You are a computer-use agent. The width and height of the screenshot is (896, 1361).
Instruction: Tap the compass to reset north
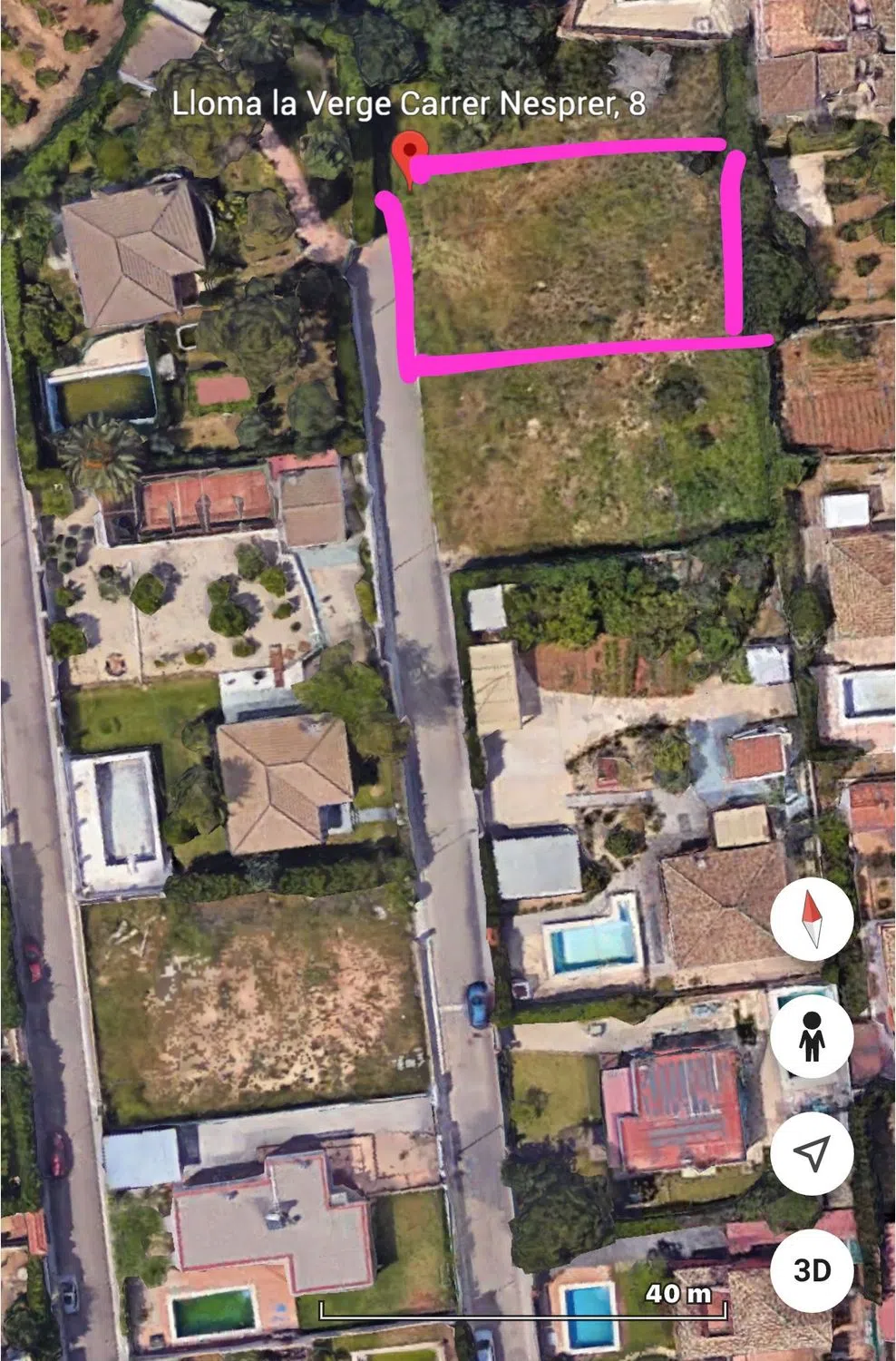click(x=812, y=919)
